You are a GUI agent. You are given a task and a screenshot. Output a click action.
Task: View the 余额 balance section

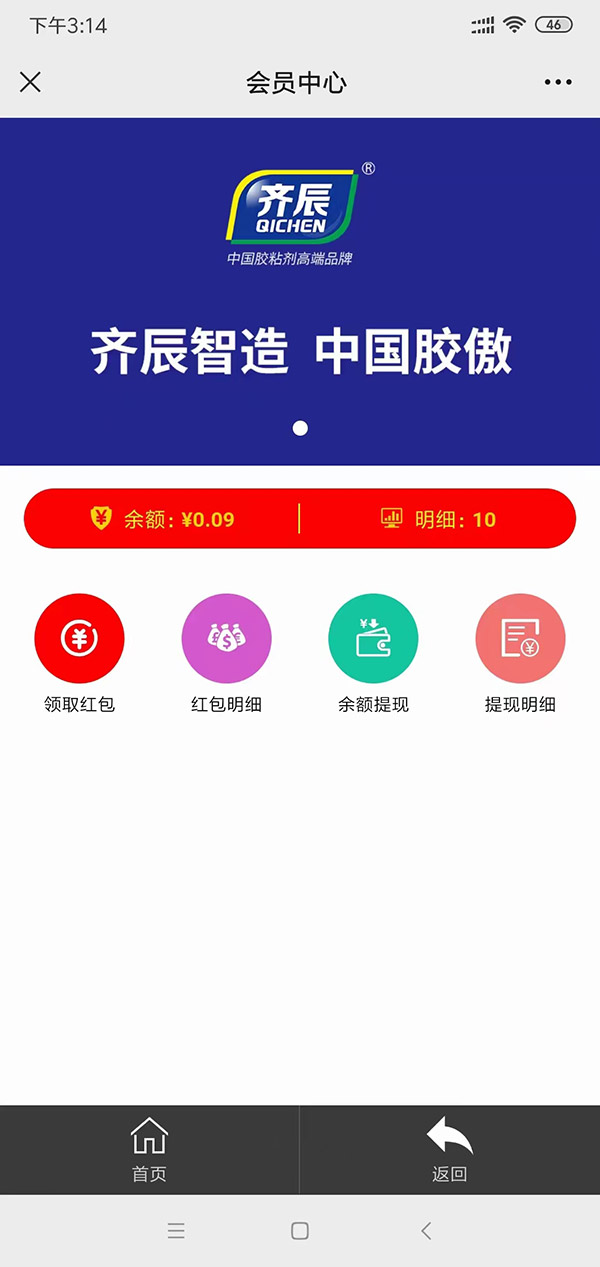tap(163, 519)
